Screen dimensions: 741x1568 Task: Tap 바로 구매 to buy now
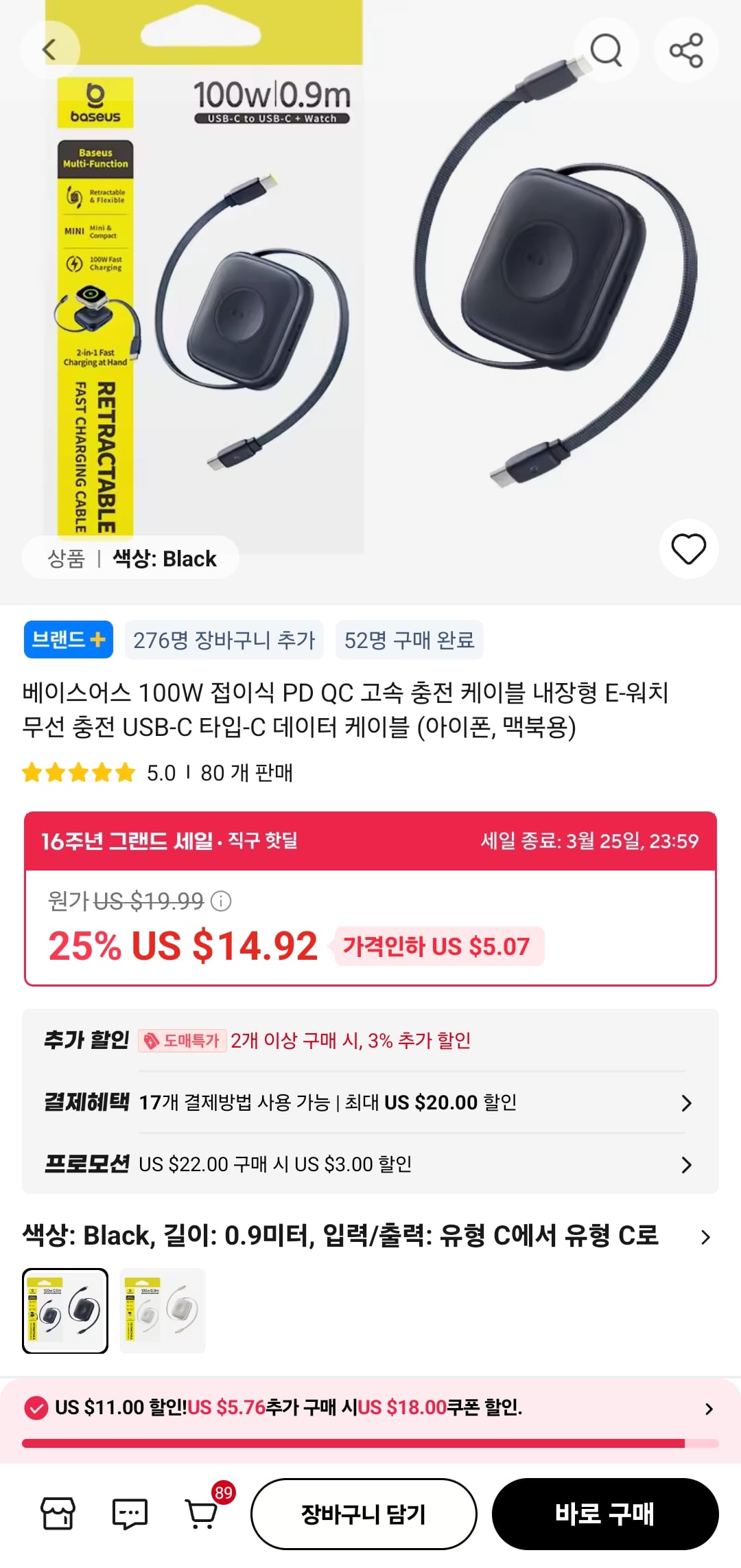604,1514
